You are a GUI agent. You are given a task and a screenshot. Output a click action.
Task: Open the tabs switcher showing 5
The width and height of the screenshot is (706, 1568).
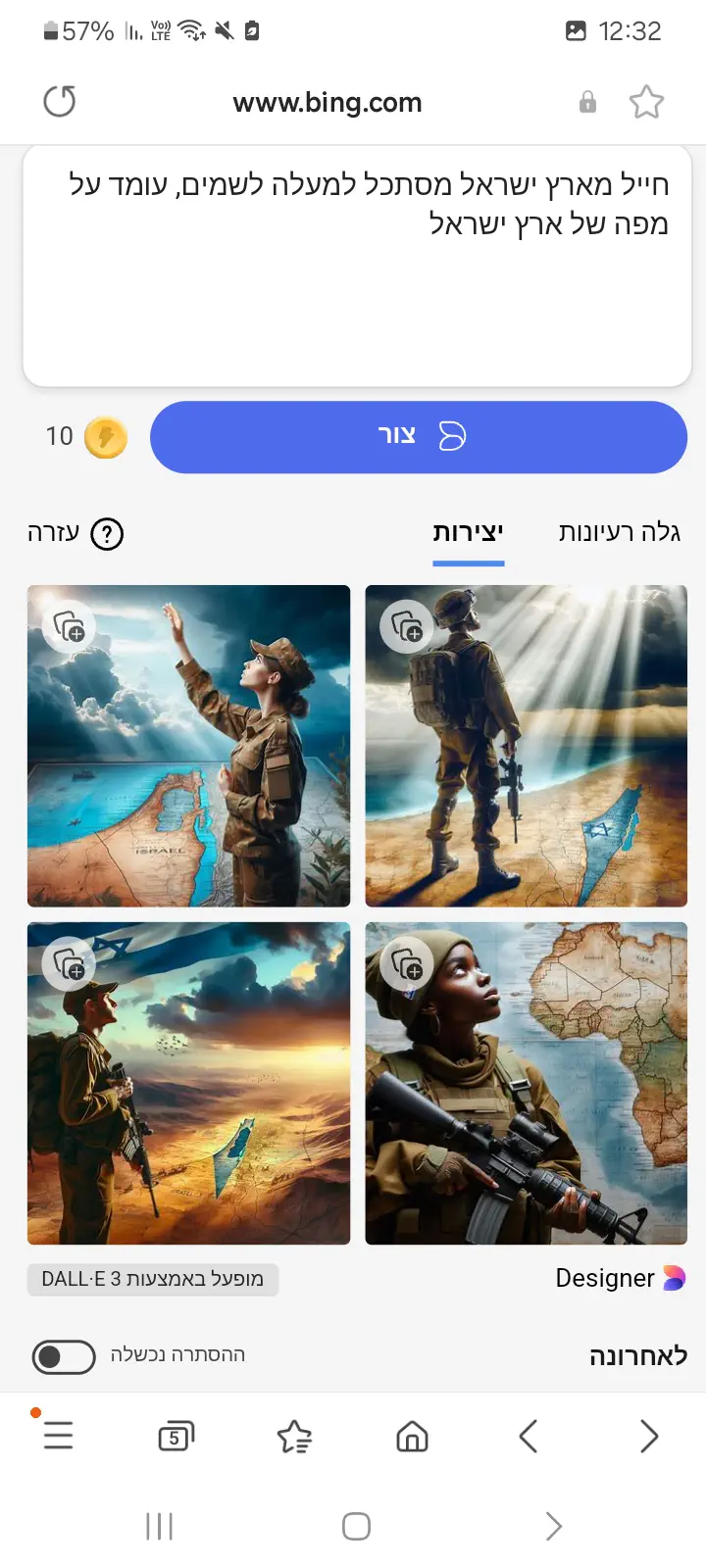176,1437
